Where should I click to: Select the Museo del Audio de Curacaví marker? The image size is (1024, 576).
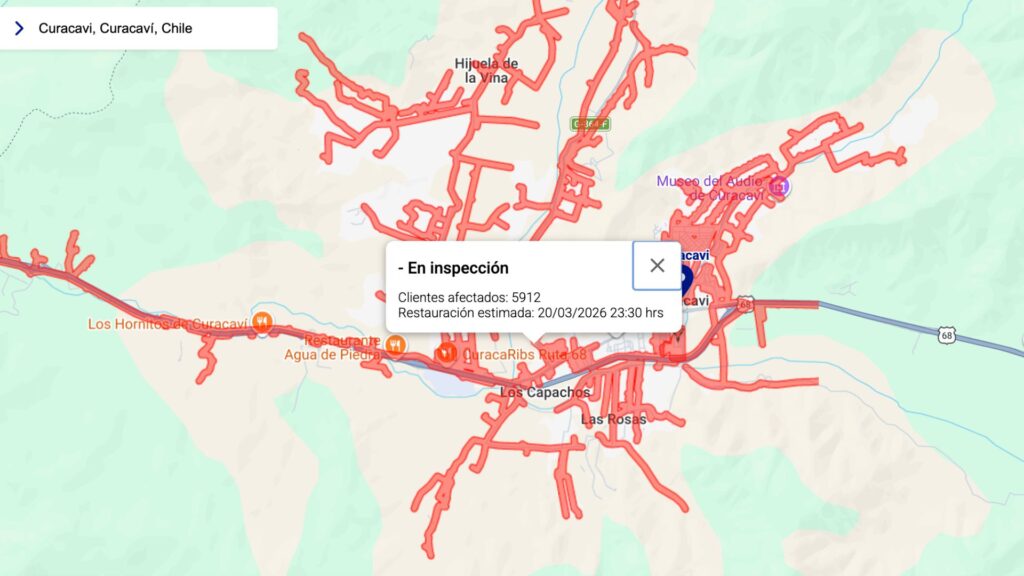pyautogui.click(x=780, y=186)
